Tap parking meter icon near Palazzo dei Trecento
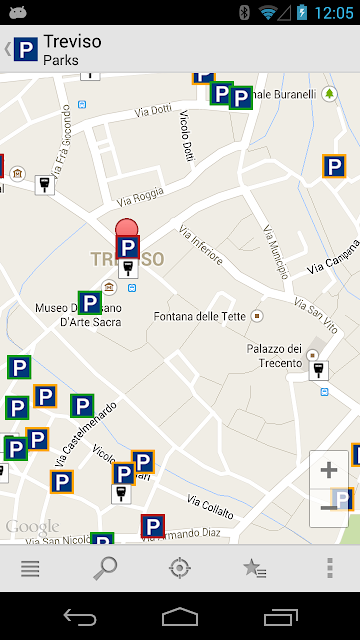Viewport: 360px width, 640px height. pyautogui.click(x=319, y=371)
